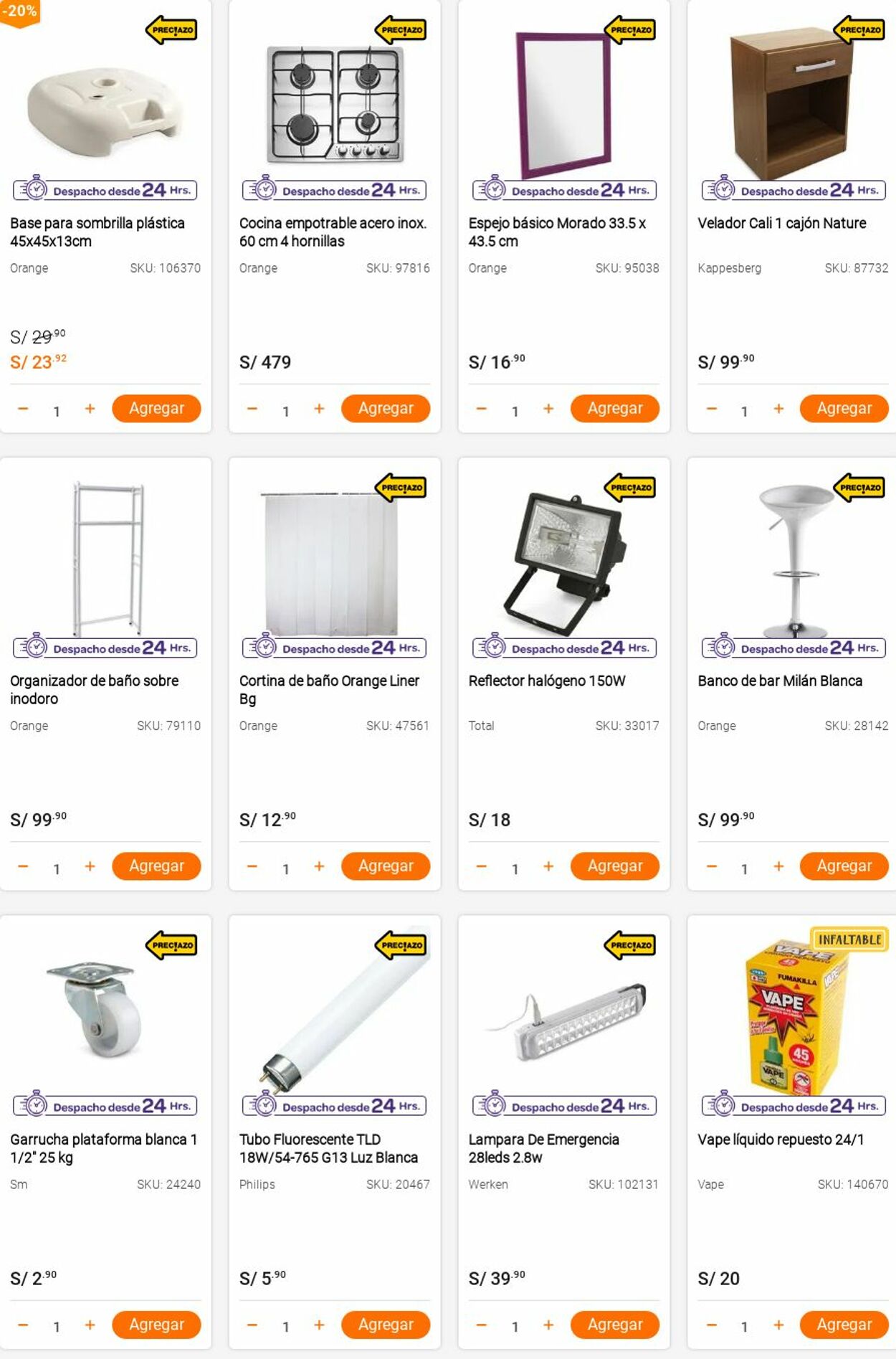
Task: Add Cocina empotrable 4 hornillas to cart
Action: pos(386,408)
